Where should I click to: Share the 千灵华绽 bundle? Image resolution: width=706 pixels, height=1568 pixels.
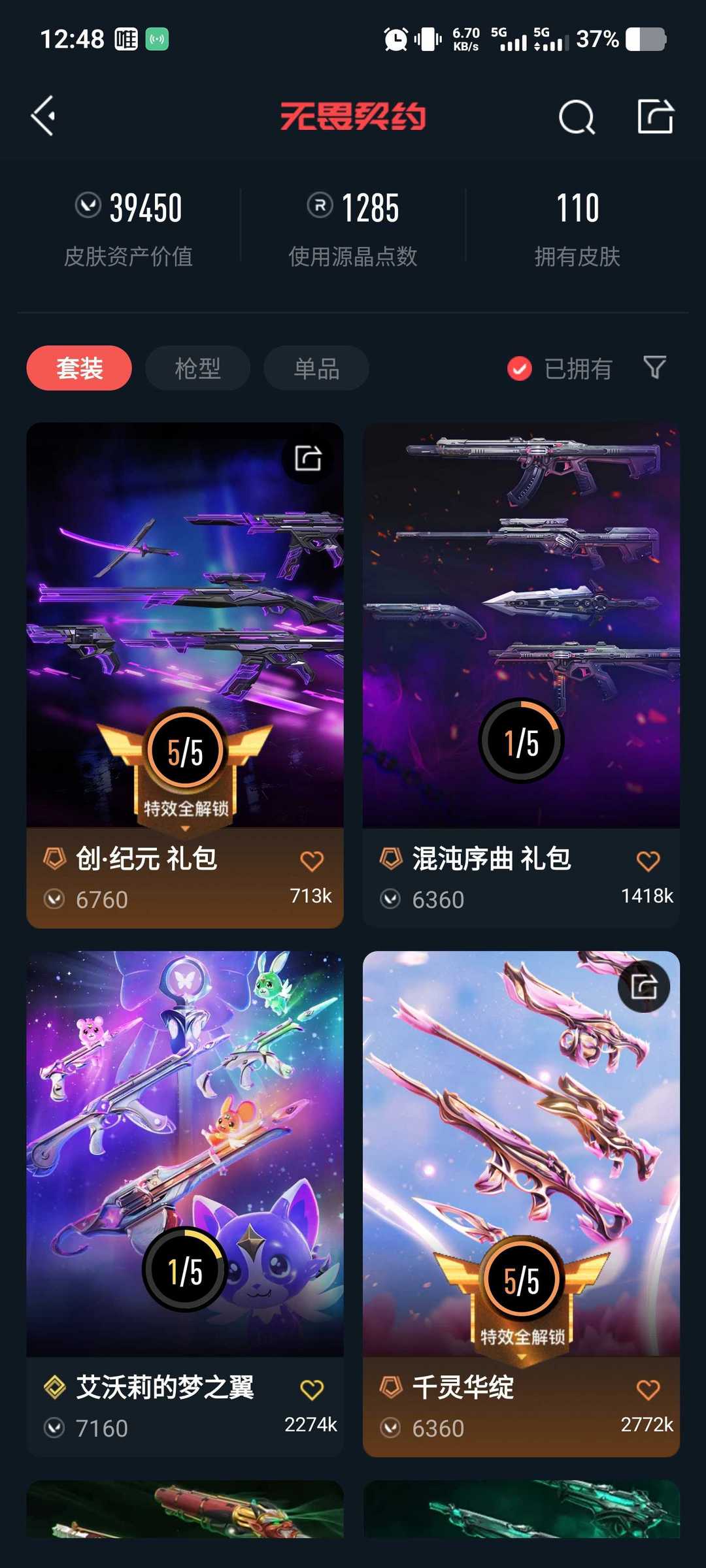click(x=644, y=987)
